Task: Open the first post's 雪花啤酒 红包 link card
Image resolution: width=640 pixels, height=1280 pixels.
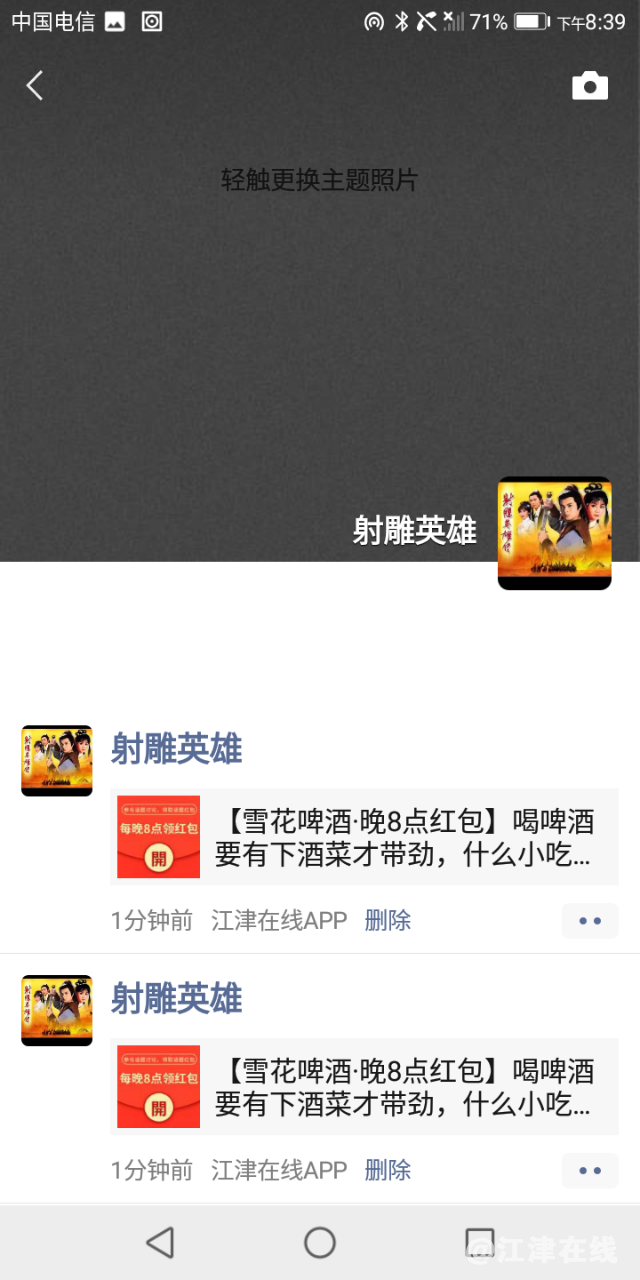Action: click(364, 837)
